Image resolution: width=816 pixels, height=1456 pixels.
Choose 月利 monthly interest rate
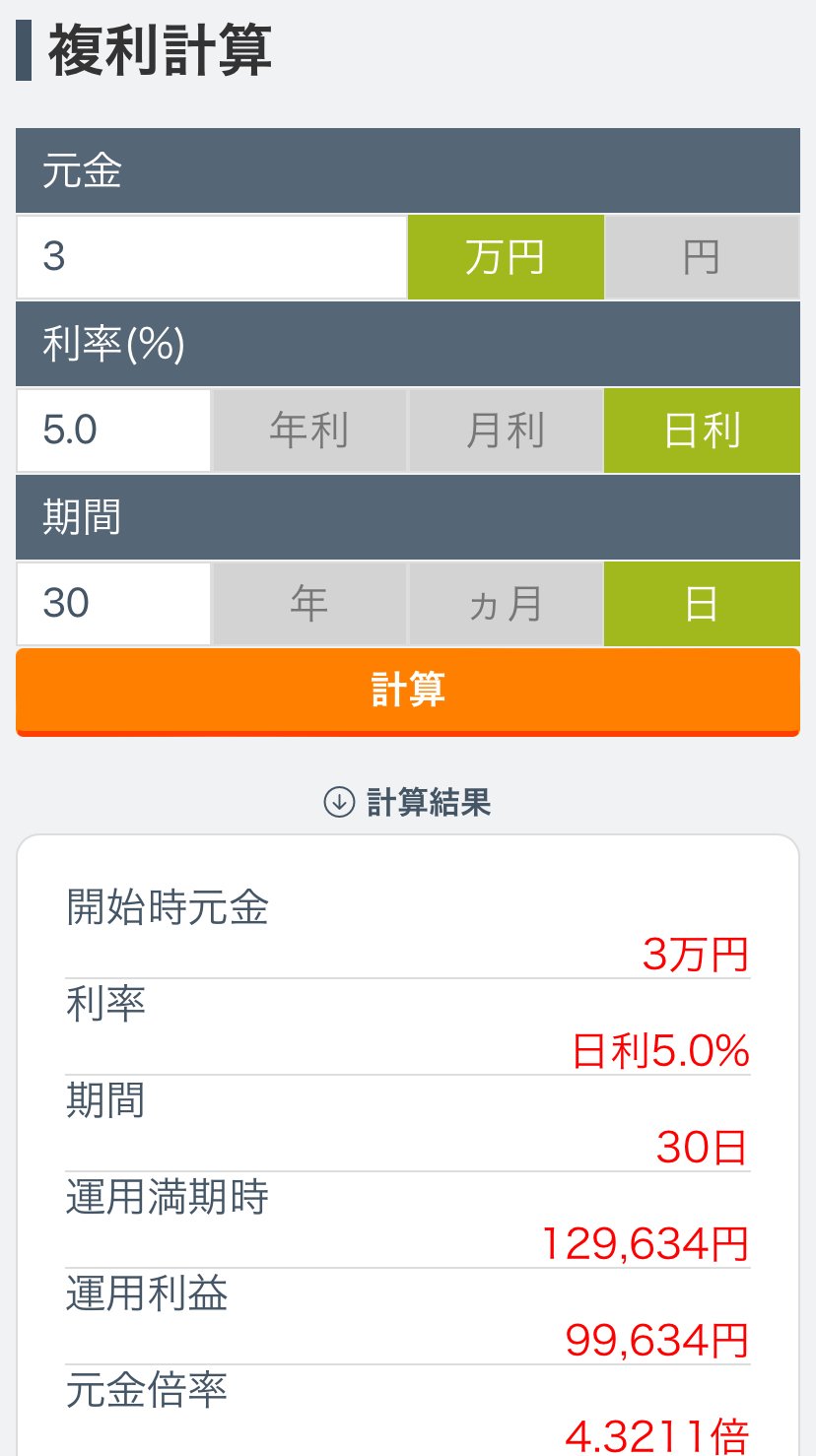[x=505, y=430]
